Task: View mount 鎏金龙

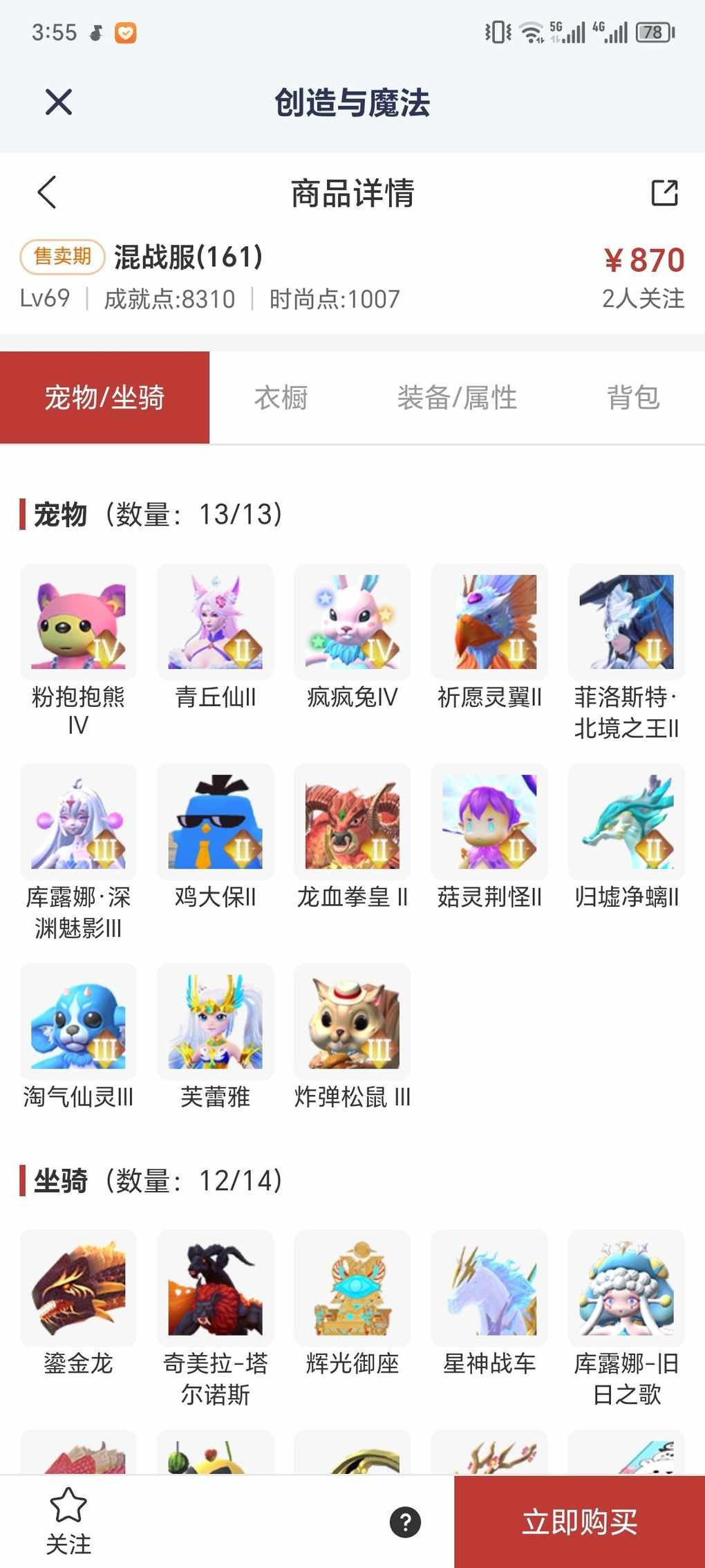Action: coord(78,1288)
